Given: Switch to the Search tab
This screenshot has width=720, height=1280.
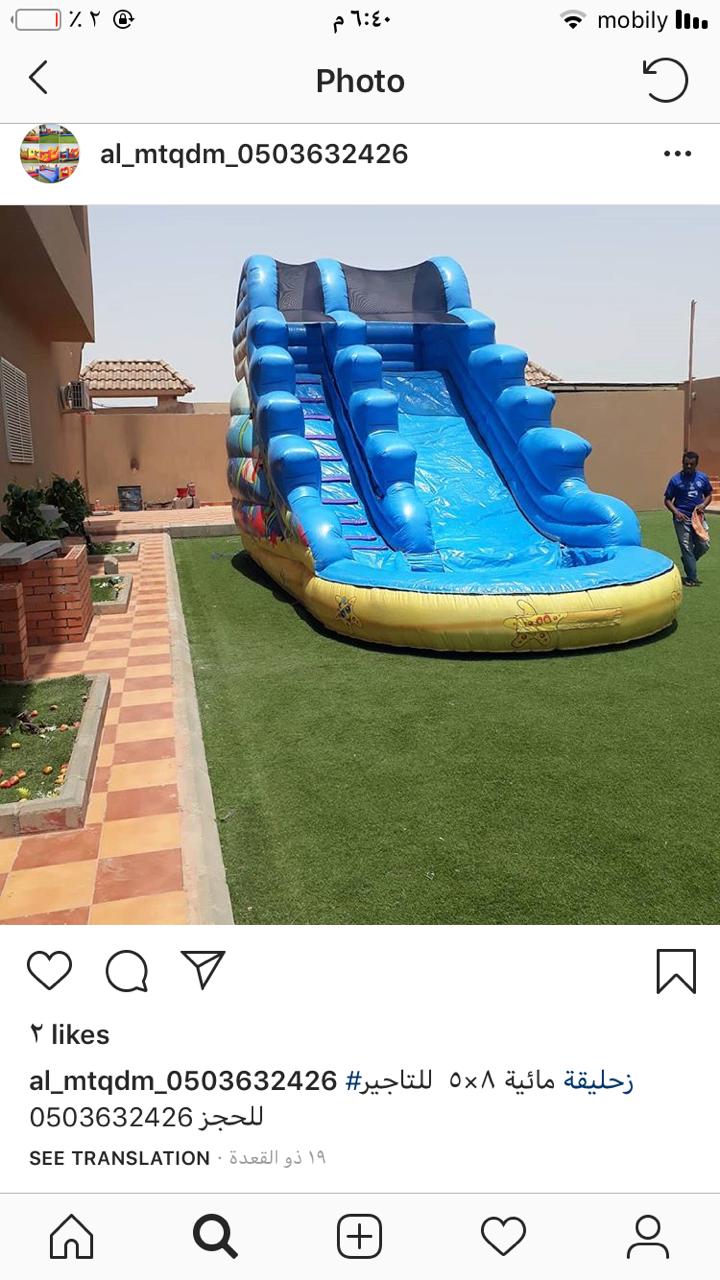Looking at the screenshot, I should point(215,1237).
